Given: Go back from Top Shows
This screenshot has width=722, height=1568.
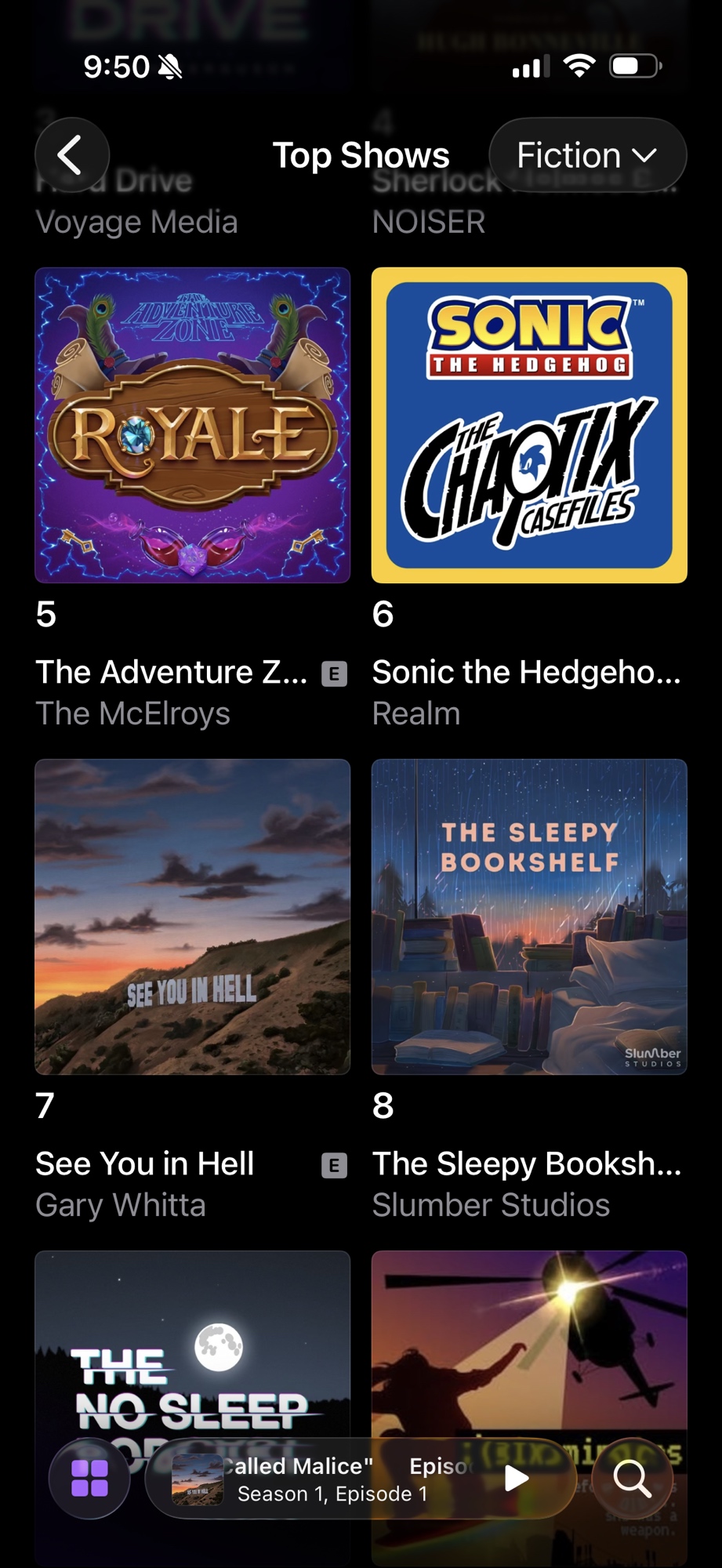Looking at the screenshot, I should (x=71, y=155).
